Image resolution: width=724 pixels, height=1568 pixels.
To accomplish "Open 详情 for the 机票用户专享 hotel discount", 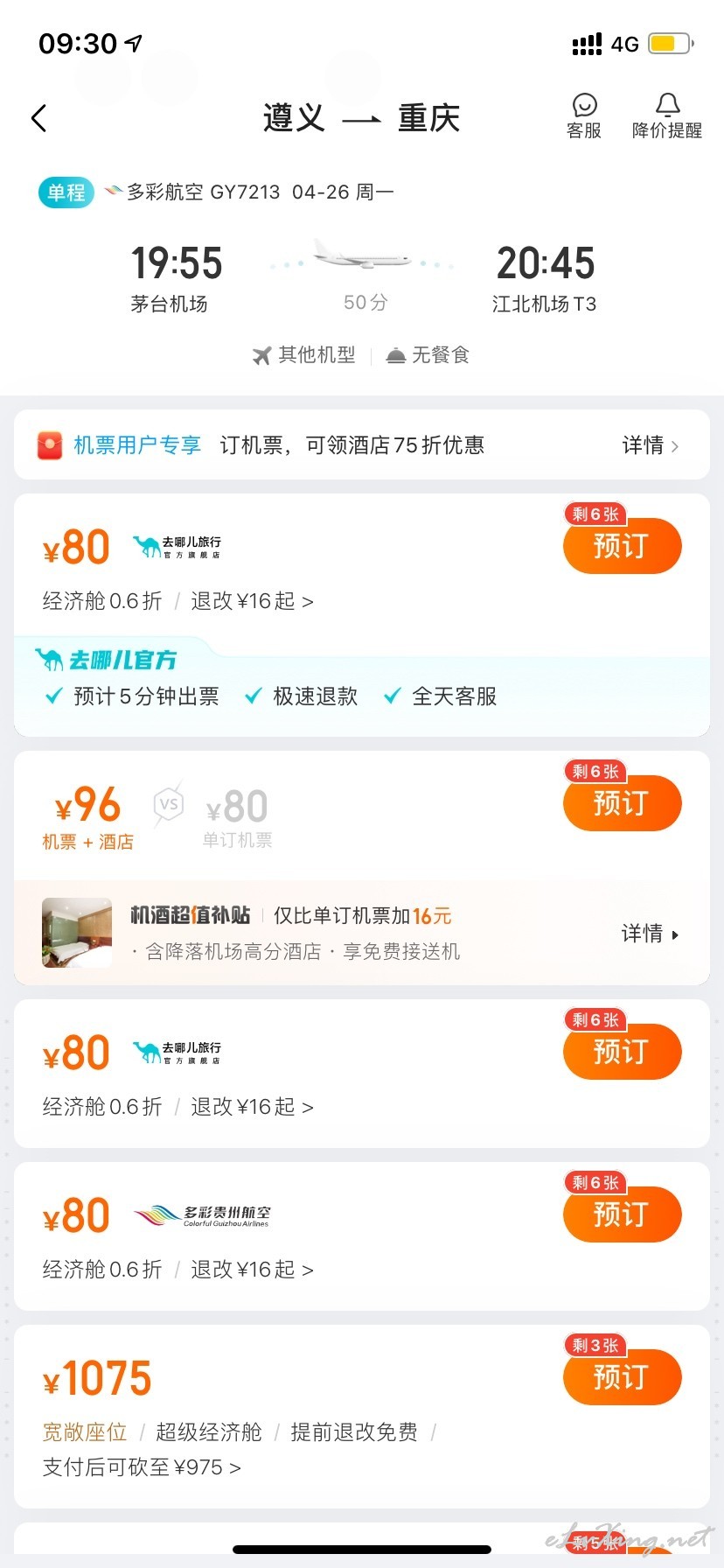I will coord(651,445).
